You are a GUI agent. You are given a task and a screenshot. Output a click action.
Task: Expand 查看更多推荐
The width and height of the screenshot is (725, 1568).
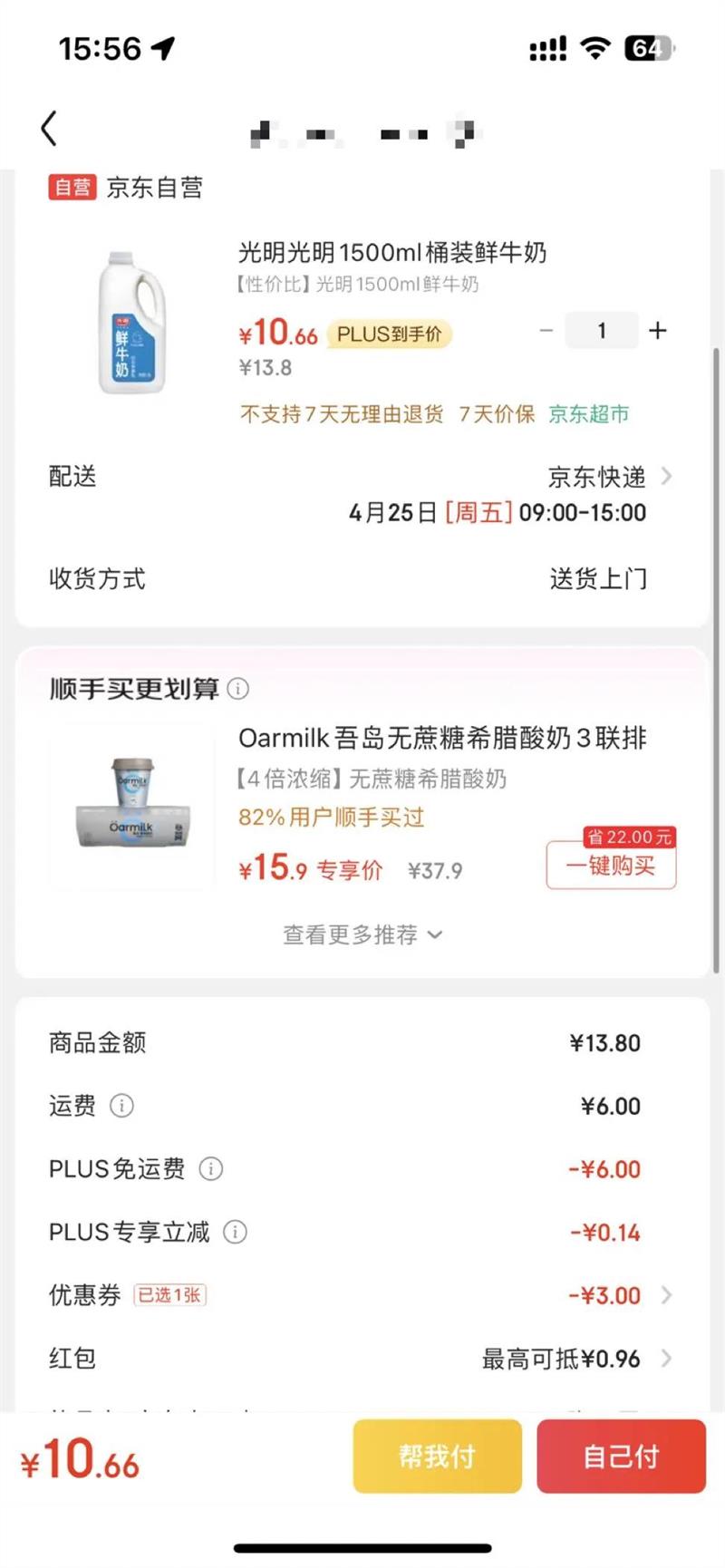pos(362,934)
